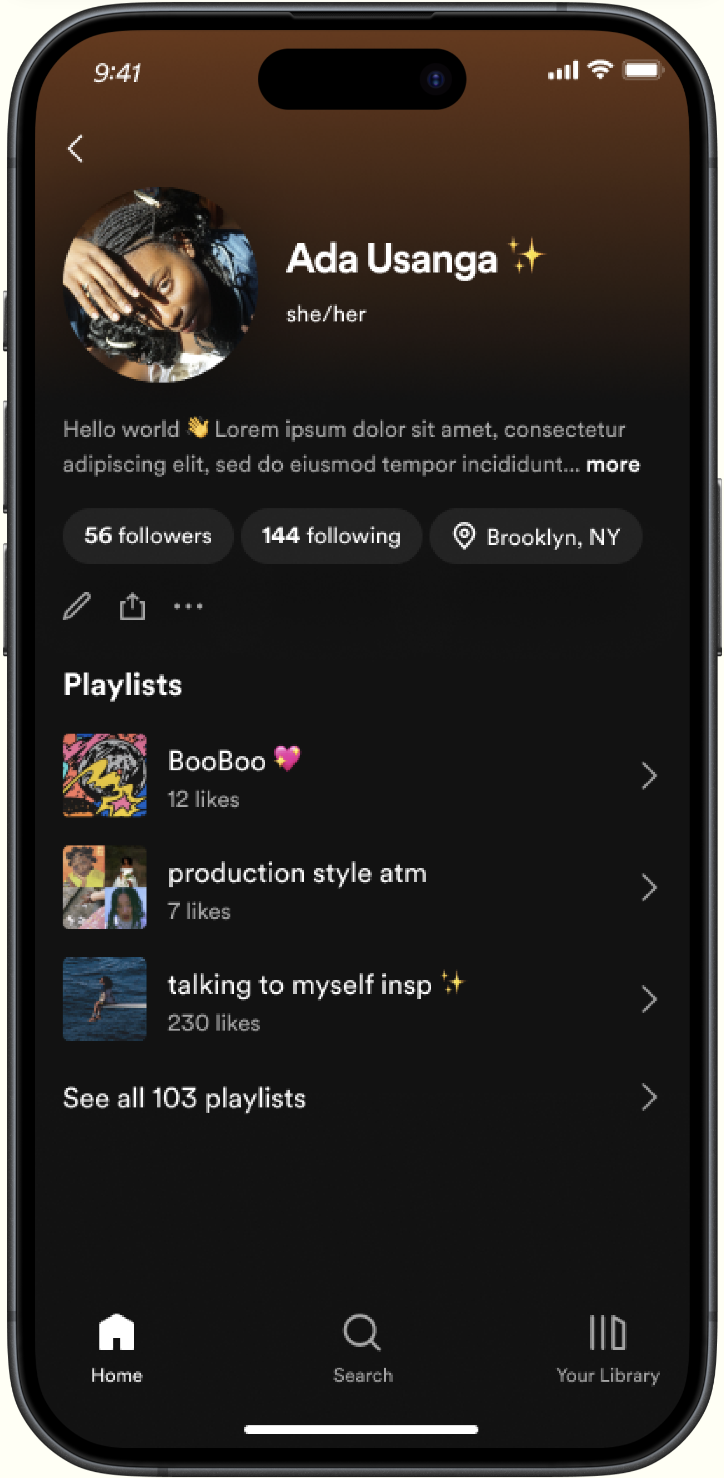Screen dimensions: 724x1478
Task: View the 144 following list
Action: click(x=331, y=536)
